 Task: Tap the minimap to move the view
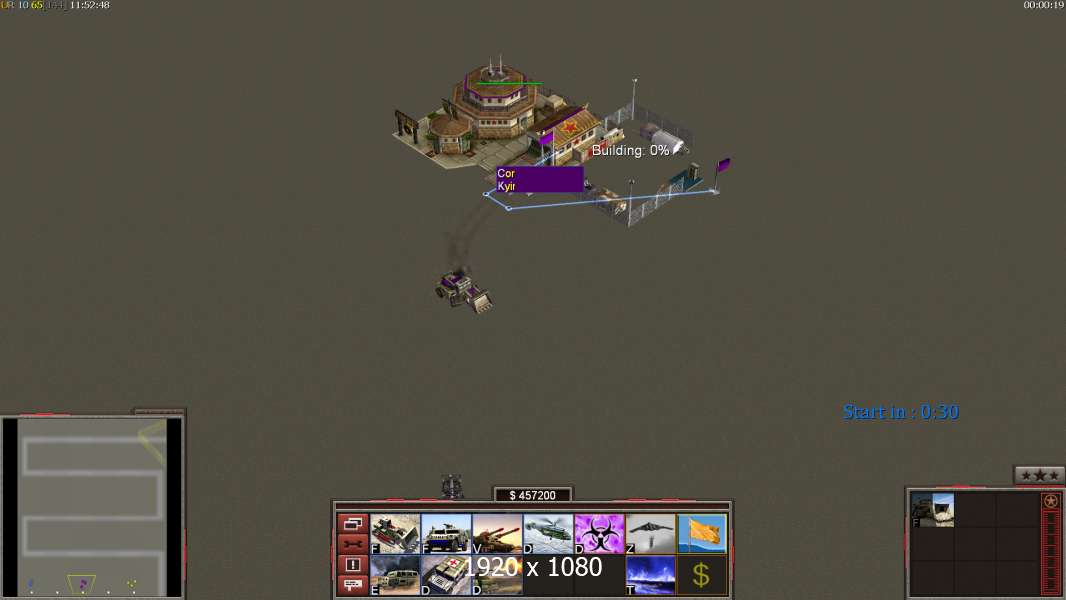[x=92, y=500]
